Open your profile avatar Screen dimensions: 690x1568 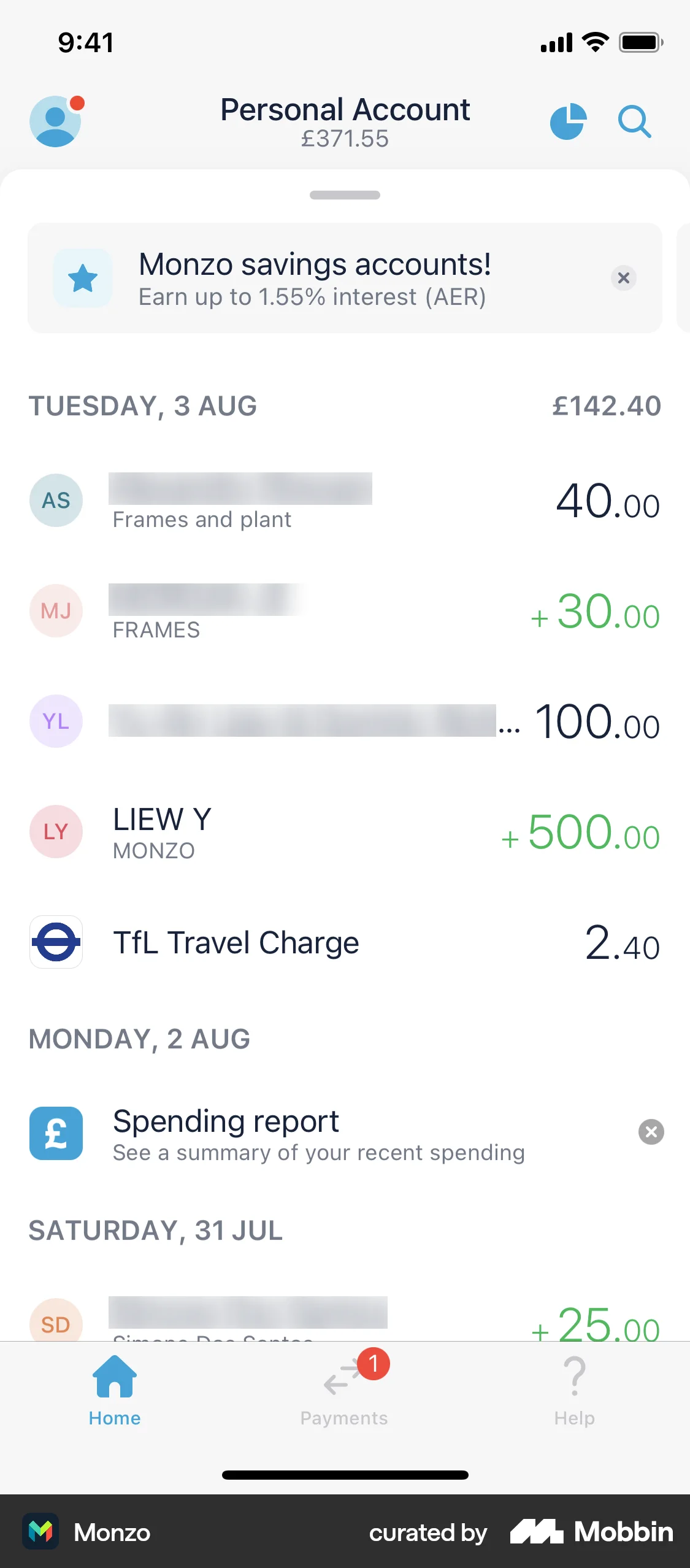pos(56,121)
